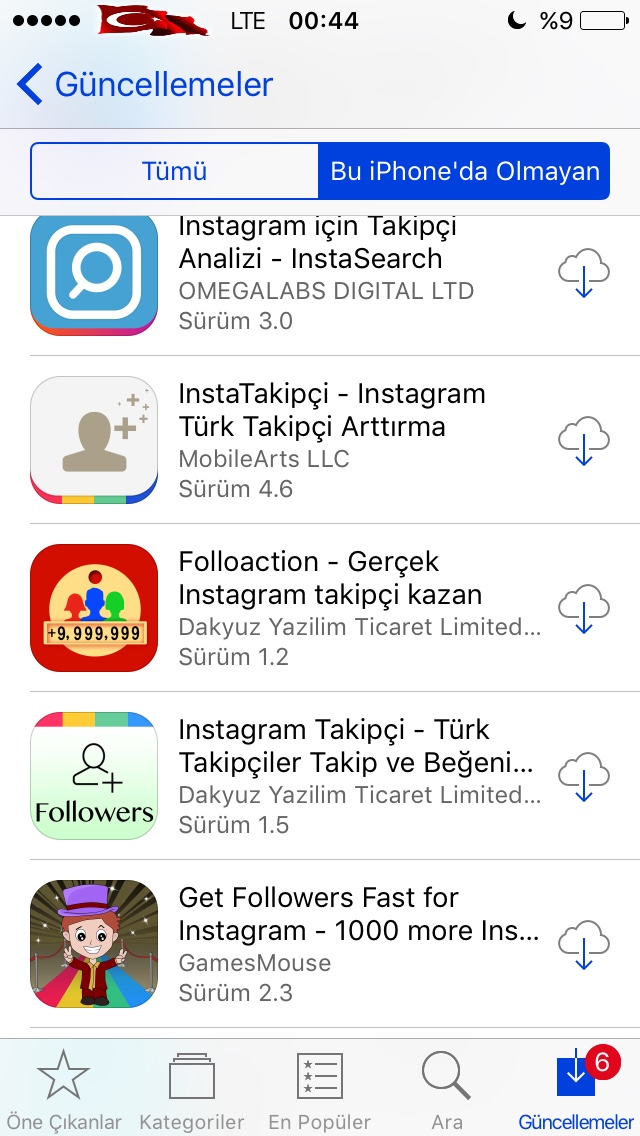Open the Kategoriler tab
This screenshot has width=640, height=1136.
(192, 1088)
